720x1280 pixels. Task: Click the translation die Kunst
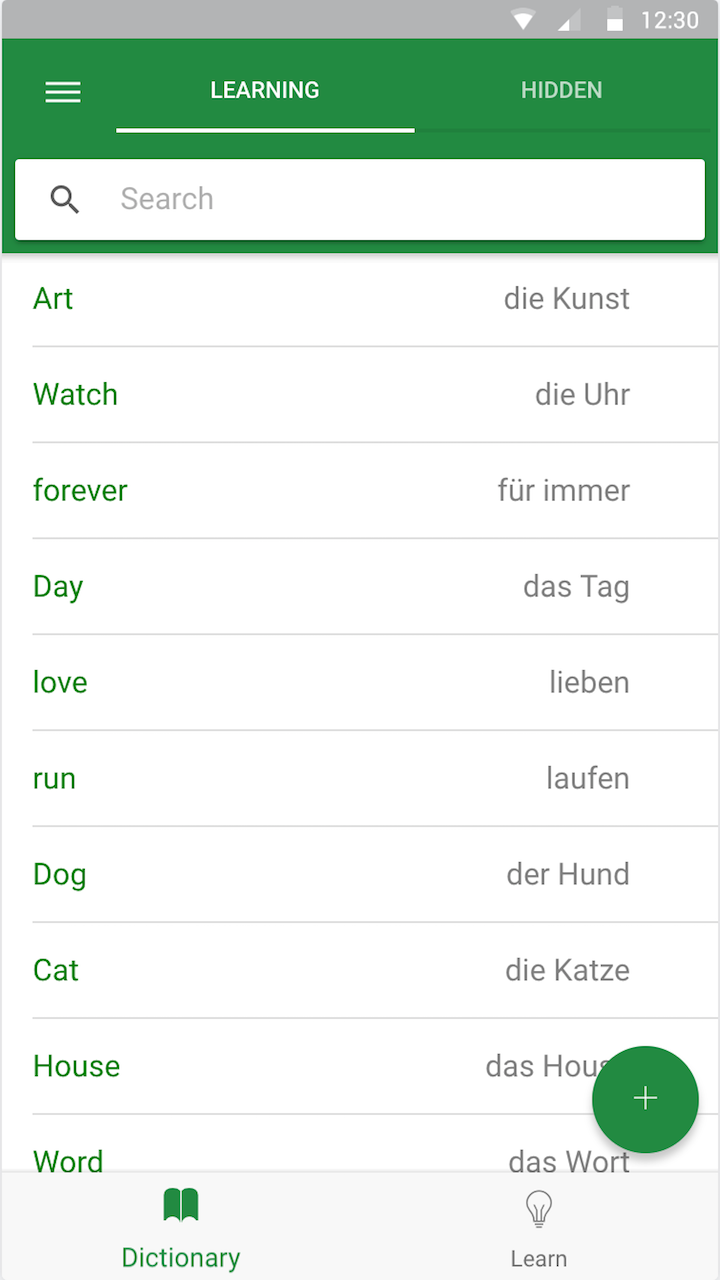[x=566, y=298]
